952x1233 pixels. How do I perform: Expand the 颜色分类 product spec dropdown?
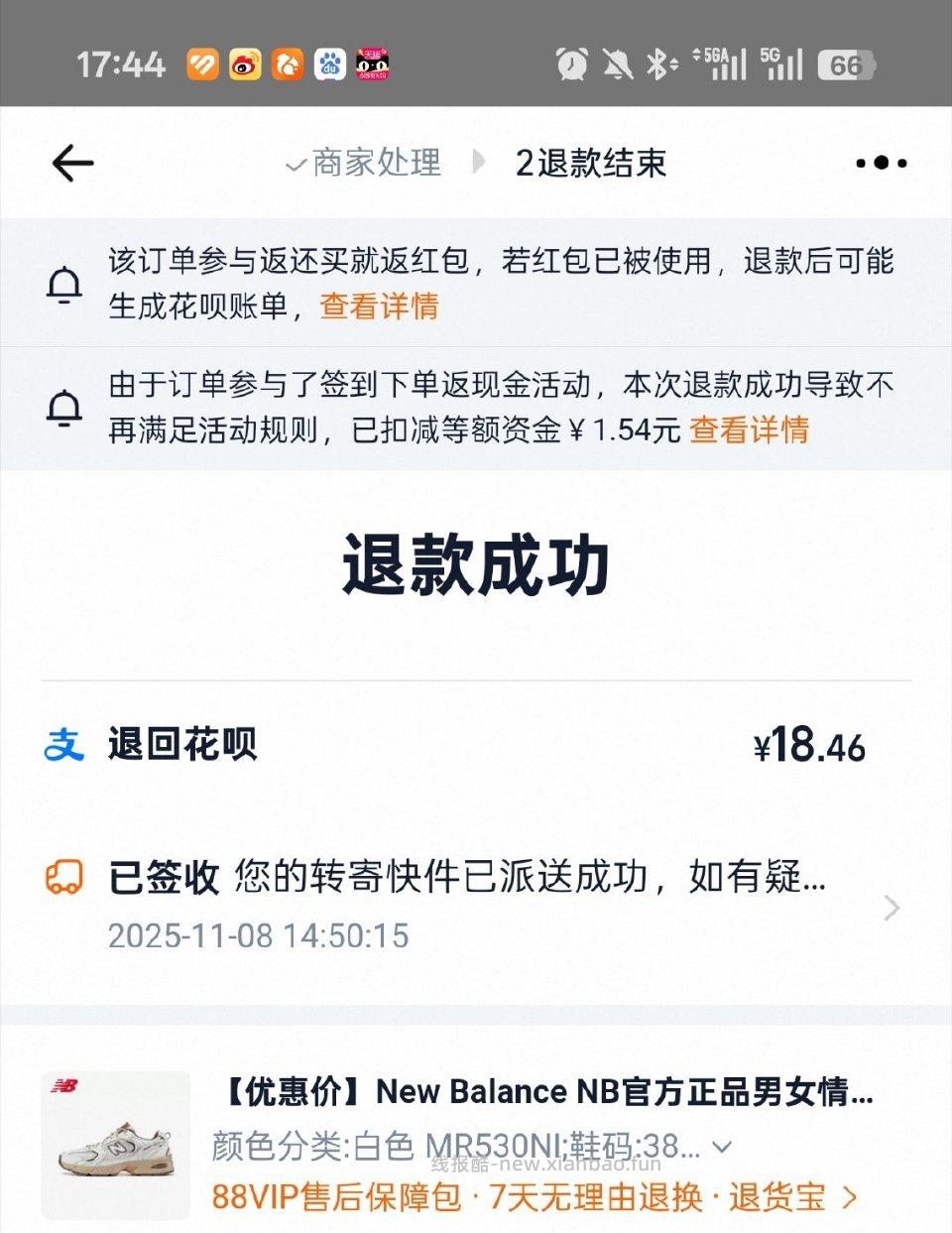723,1148
